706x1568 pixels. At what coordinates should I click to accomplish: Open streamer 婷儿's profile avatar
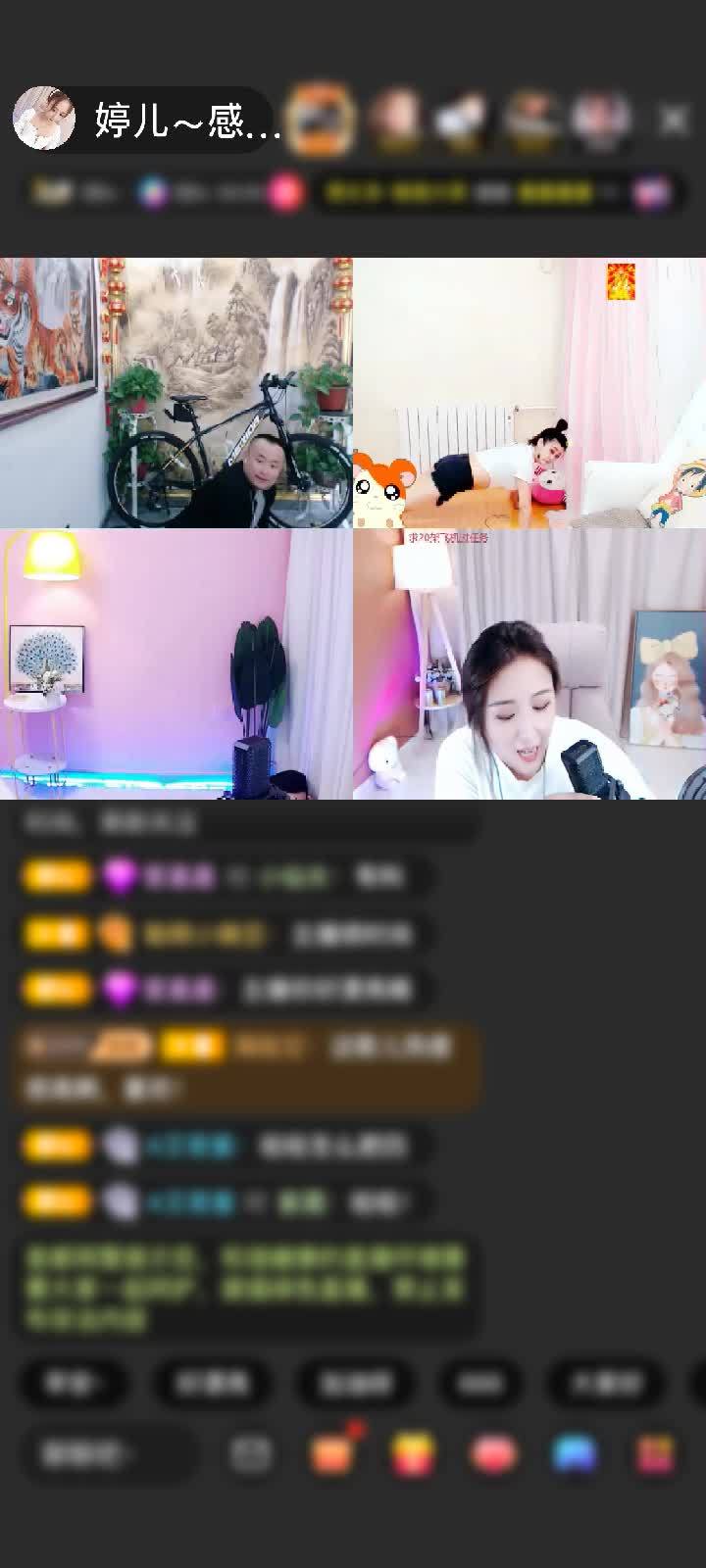pos(44,119)
